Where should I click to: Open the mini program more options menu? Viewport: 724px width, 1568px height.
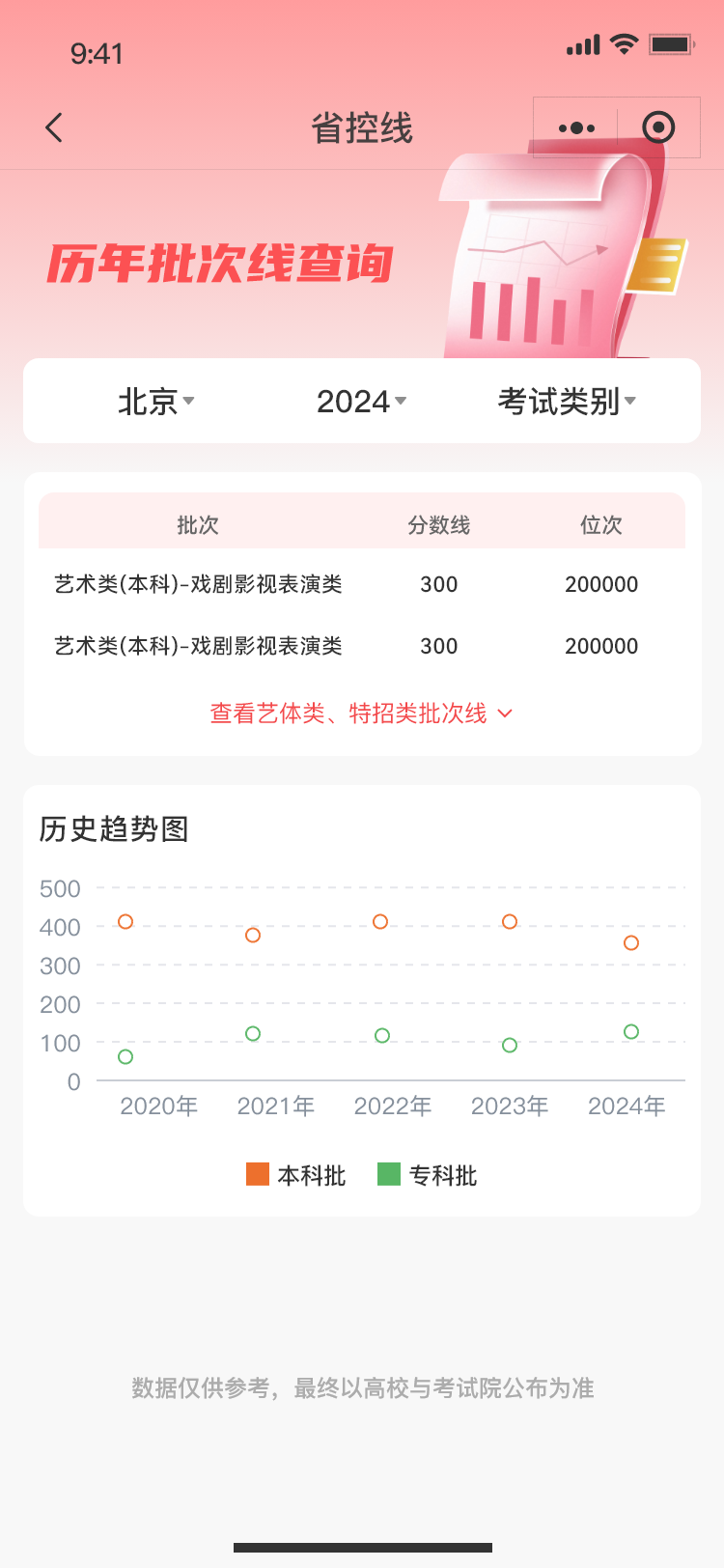576,127
